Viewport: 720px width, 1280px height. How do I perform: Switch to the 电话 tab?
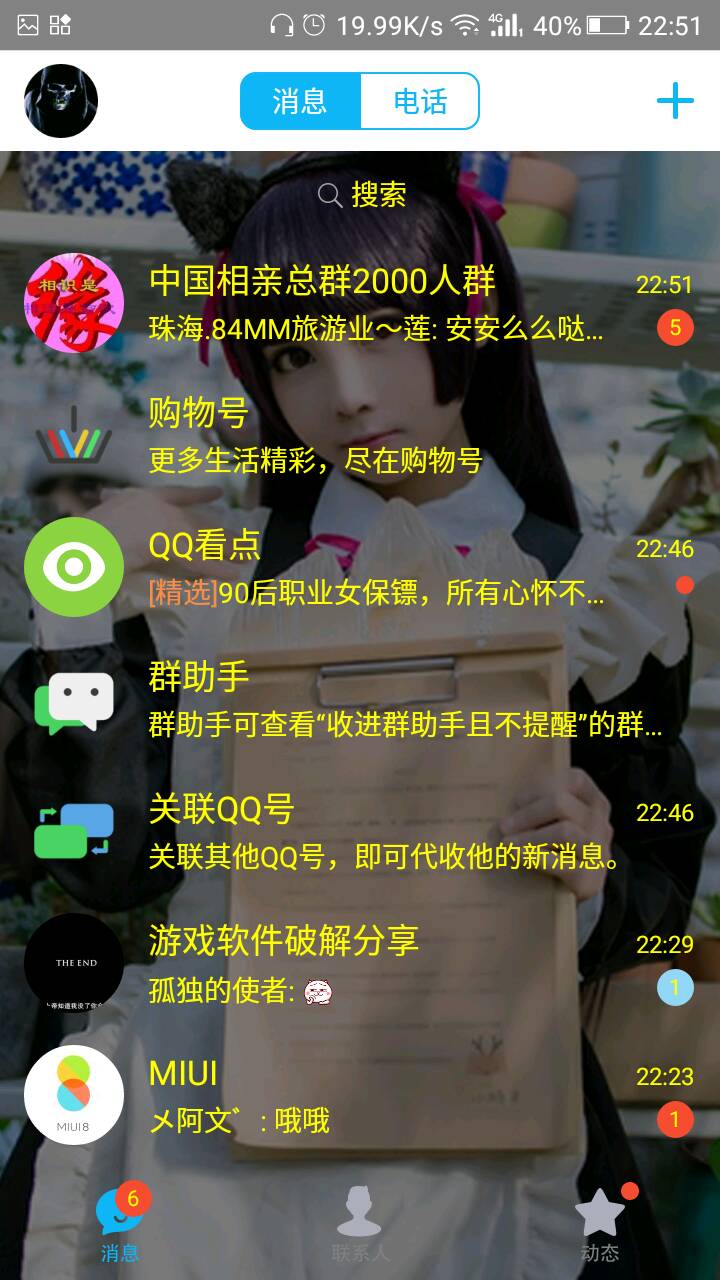[420, 101]
